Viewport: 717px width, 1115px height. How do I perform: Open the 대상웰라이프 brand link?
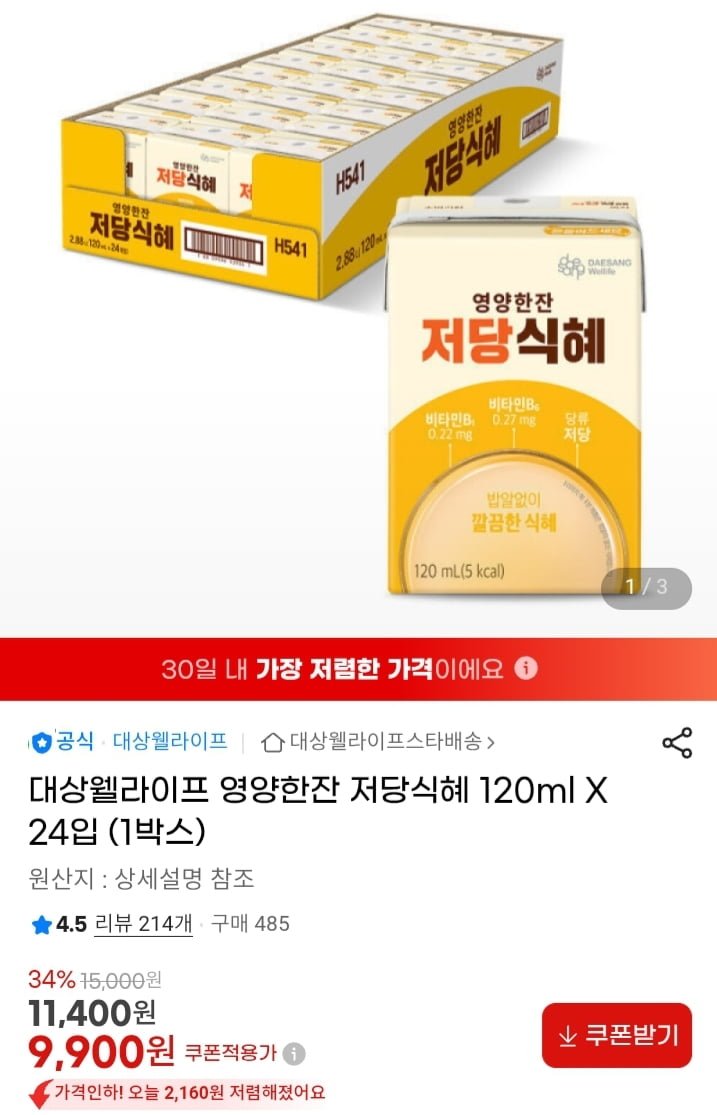(x=170, y=742)
